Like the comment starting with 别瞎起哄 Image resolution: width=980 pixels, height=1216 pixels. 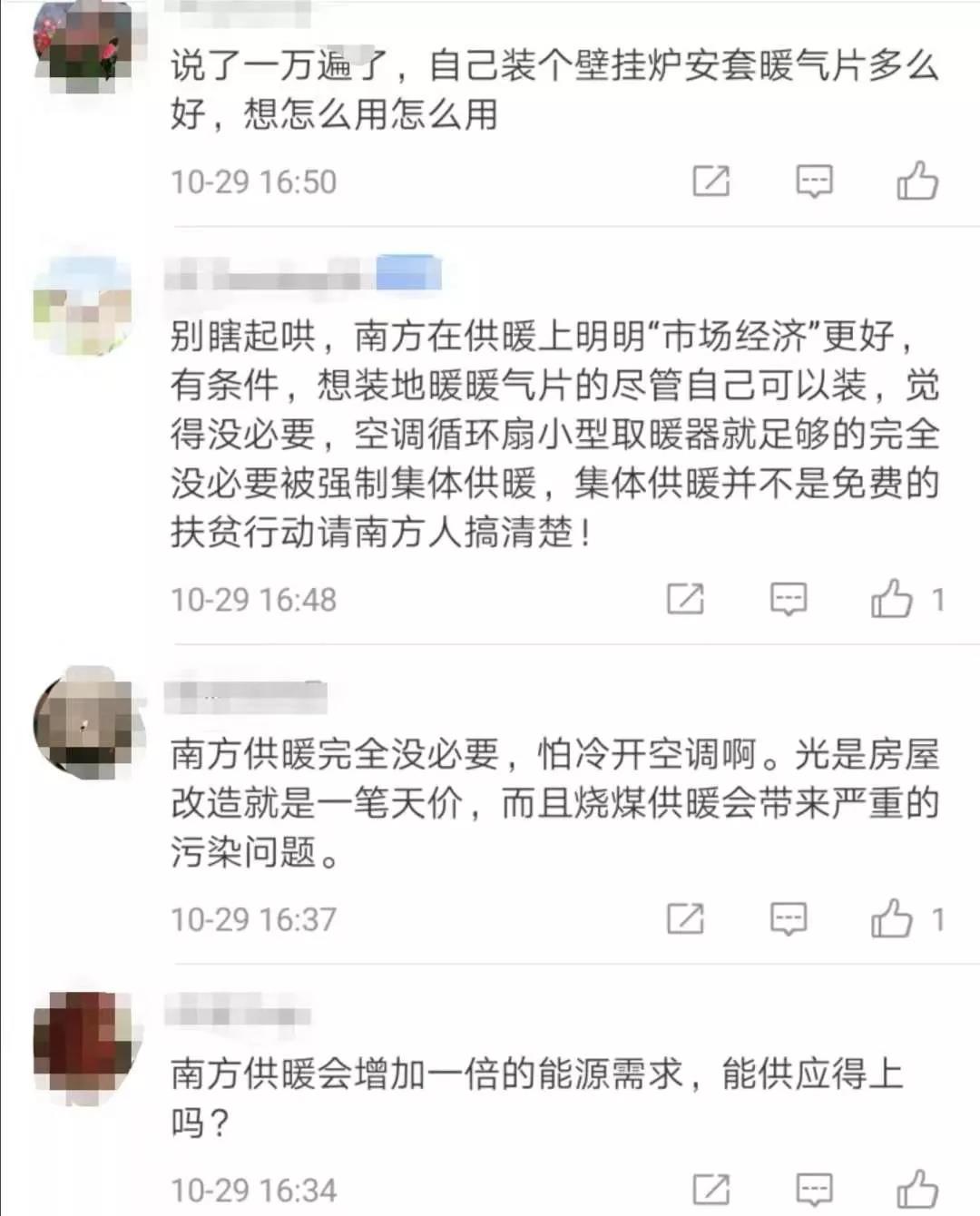[891, 599]
